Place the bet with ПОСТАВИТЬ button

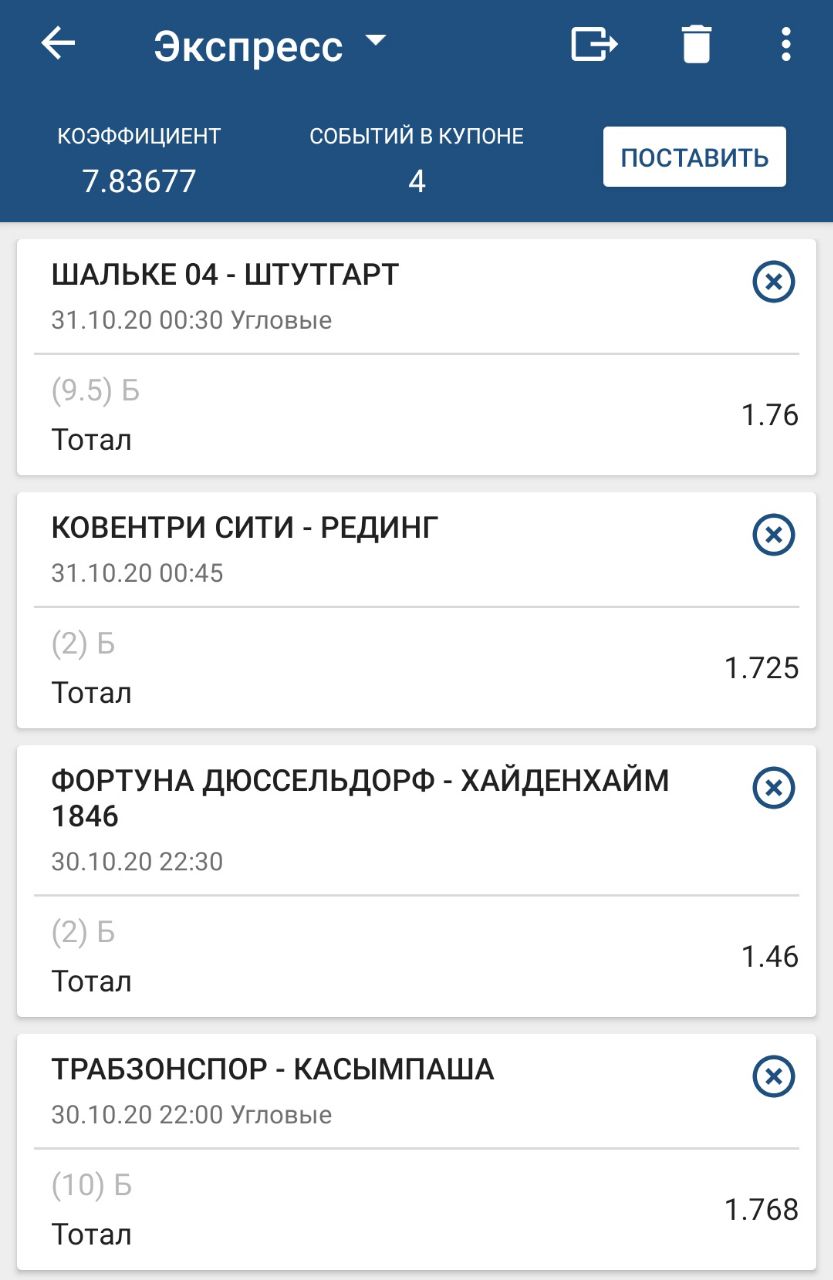[x=694, y=157]
